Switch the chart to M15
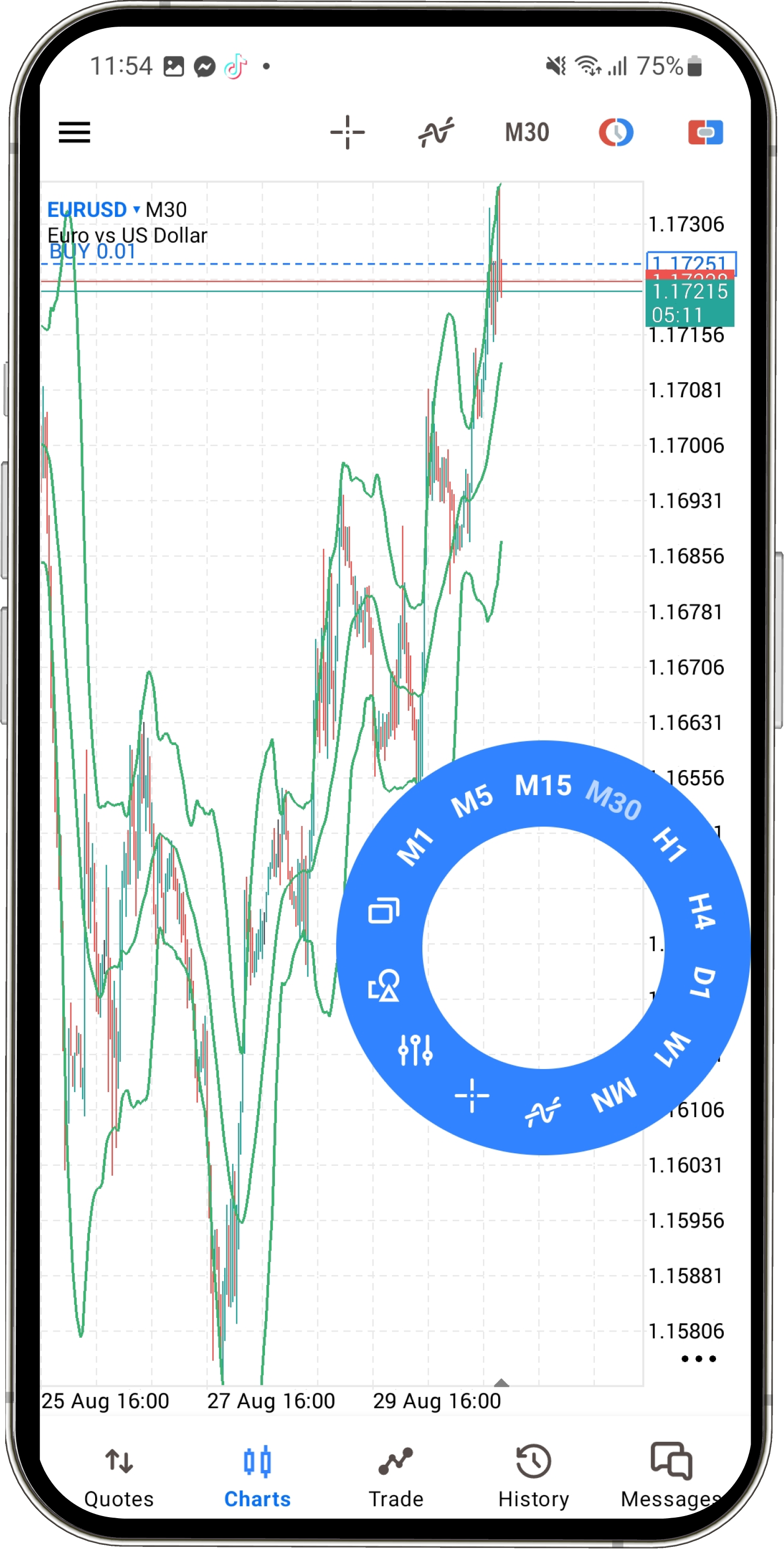 pyautogui.click(x=543, y=785)
